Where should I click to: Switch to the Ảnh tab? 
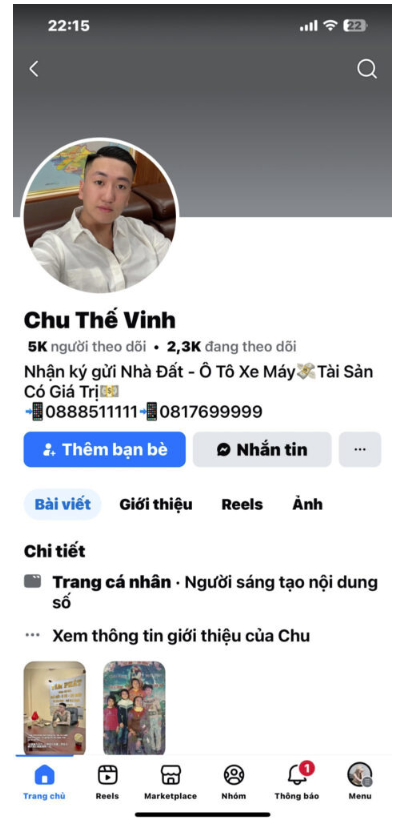[307, 504]
